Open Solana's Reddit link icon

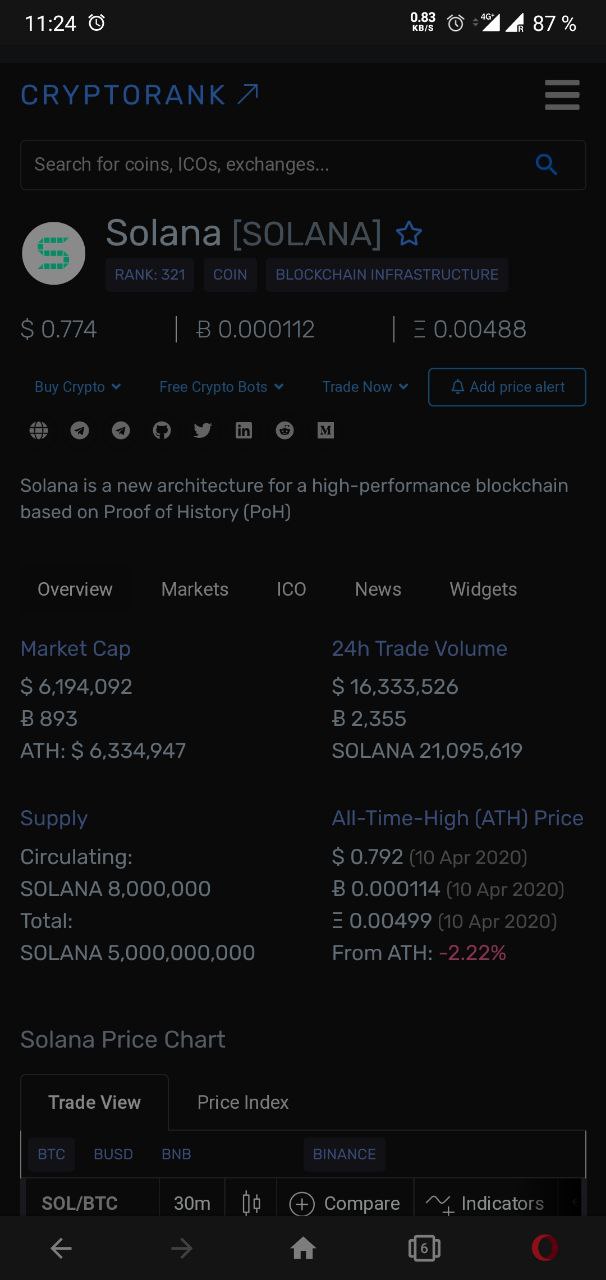click(x=285, y=430)
